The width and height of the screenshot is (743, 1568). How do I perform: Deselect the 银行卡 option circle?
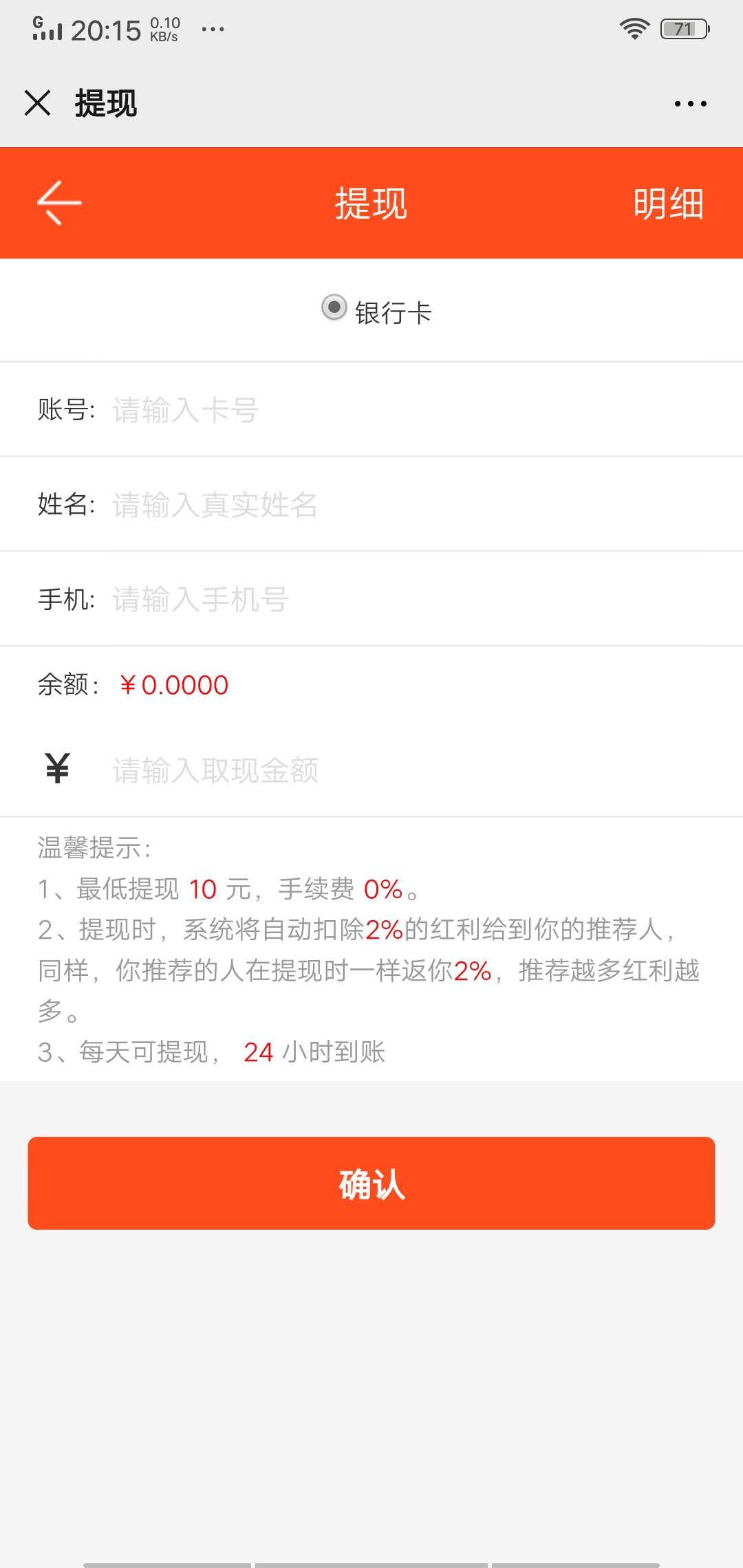pyautogui.click(x=335, y=310)
